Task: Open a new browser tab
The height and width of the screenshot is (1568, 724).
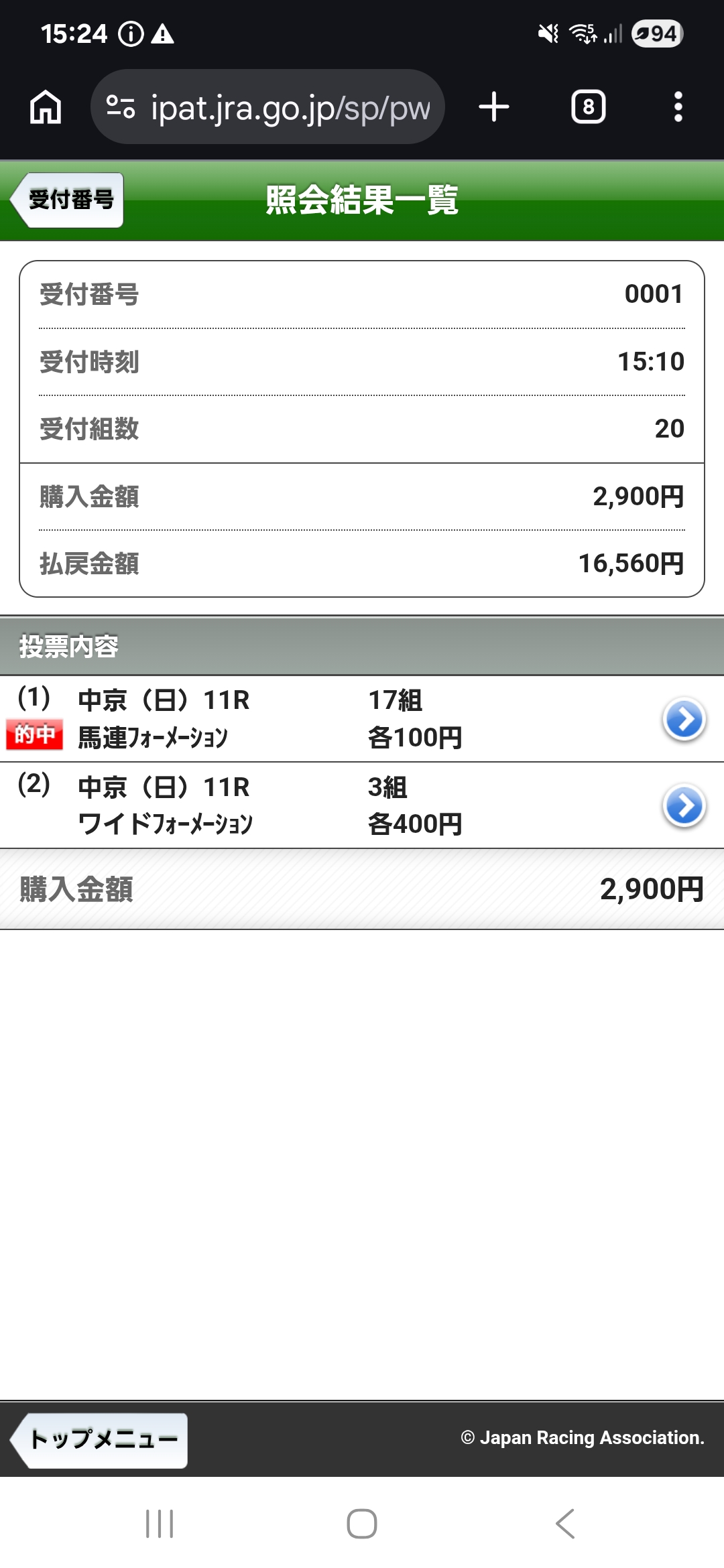Action: (494, 107)
